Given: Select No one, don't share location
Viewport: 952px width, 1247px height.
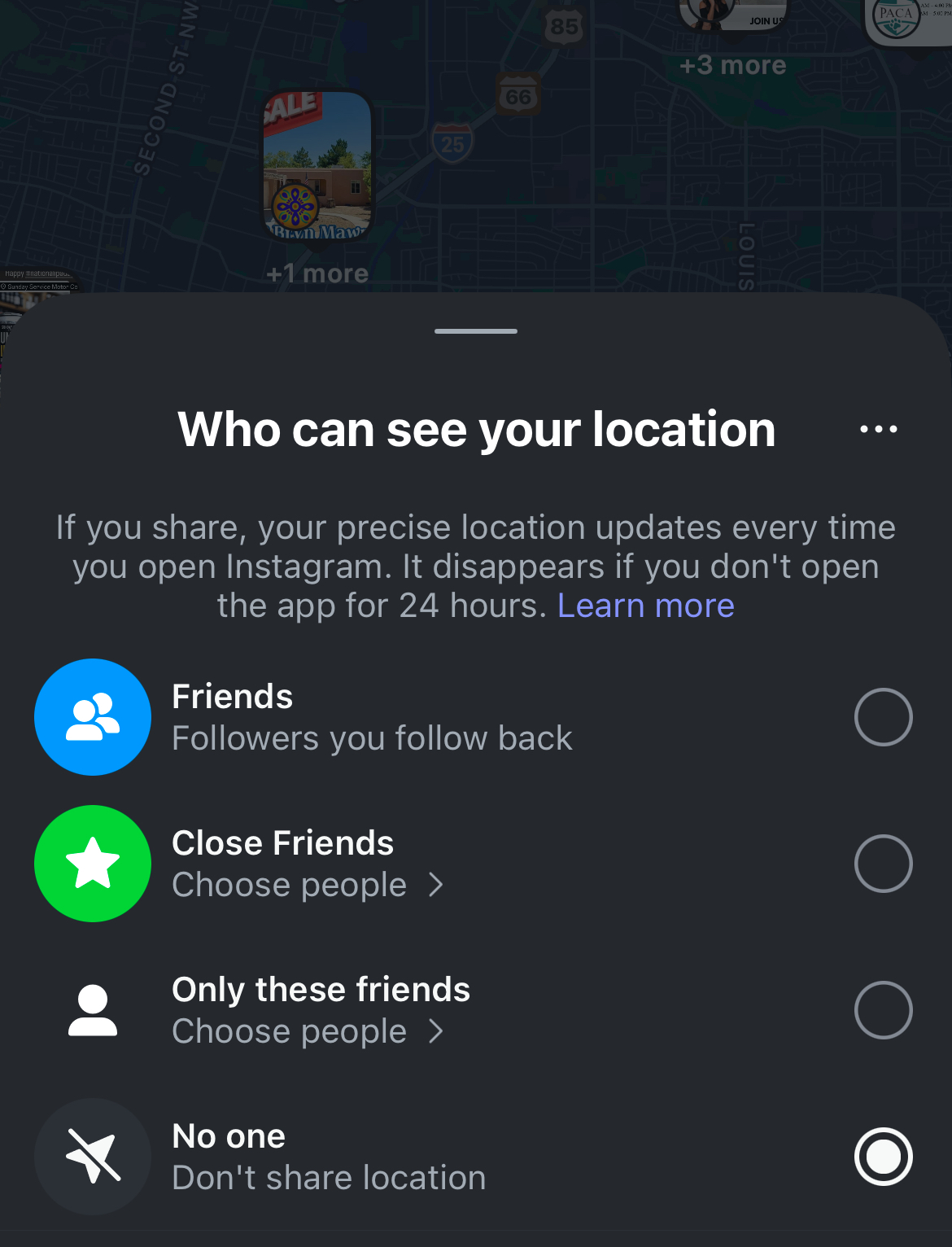Looking at the screenshot, I should [883, 1157].
